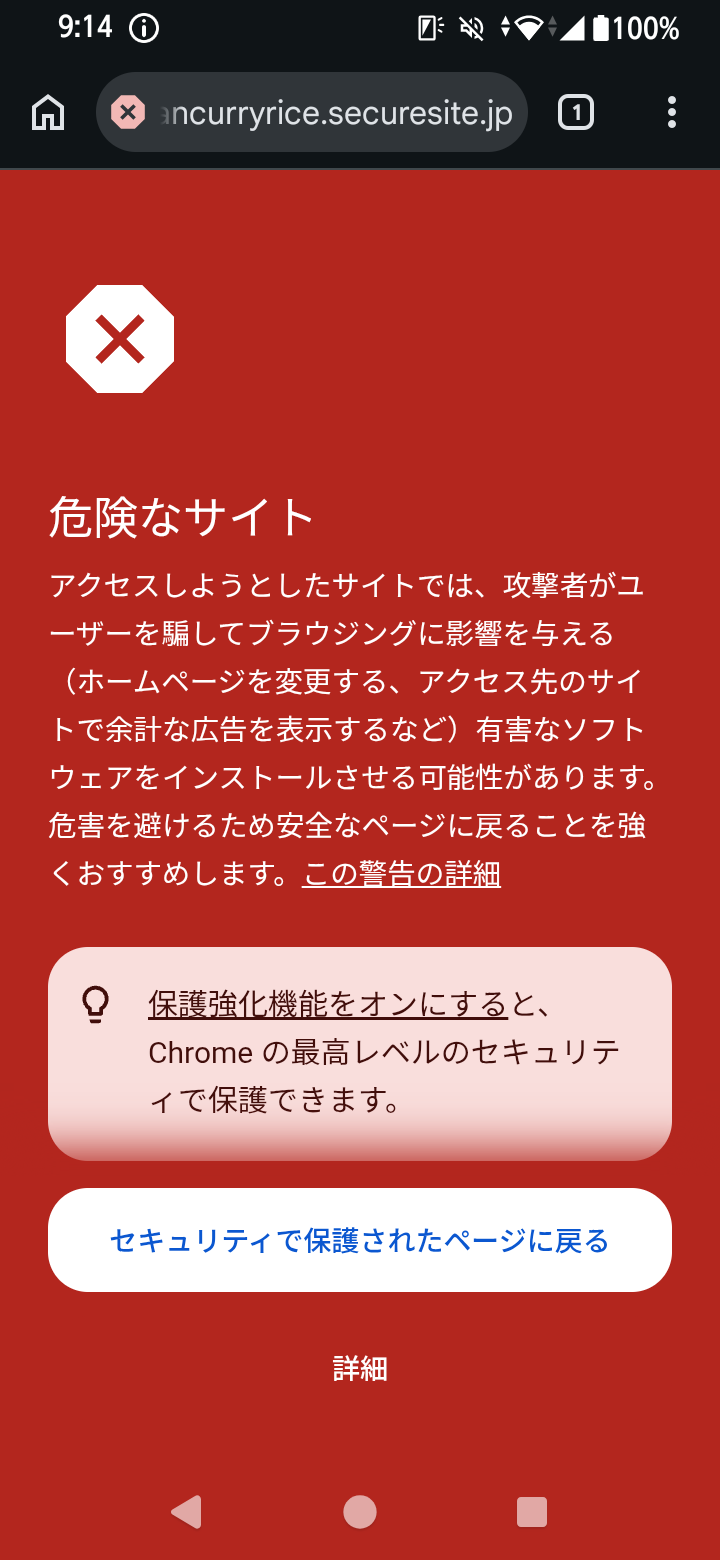
Task: Tap the 保護強化機能をオンにする link
Action: [329, 1003]
